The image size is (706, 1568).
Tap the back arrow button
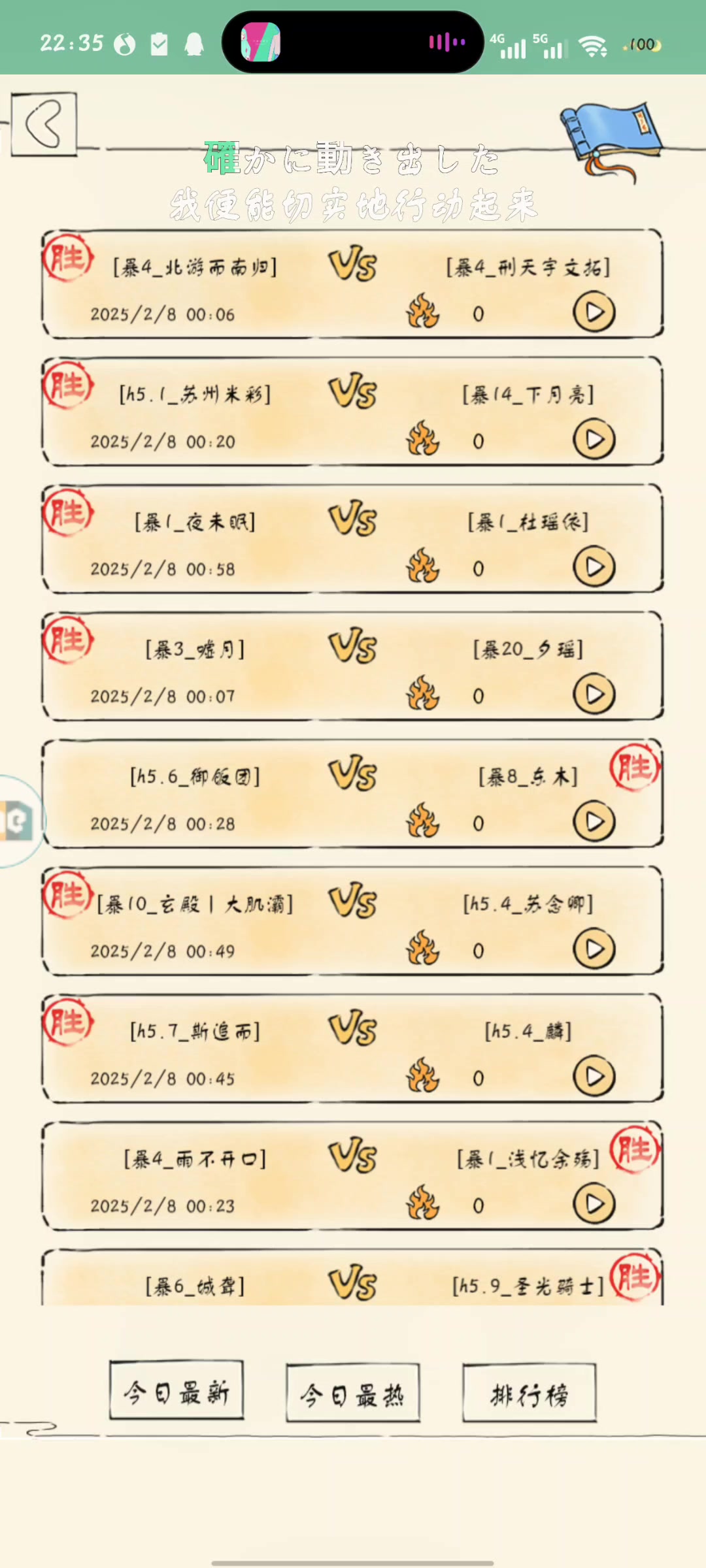[44, 123]
